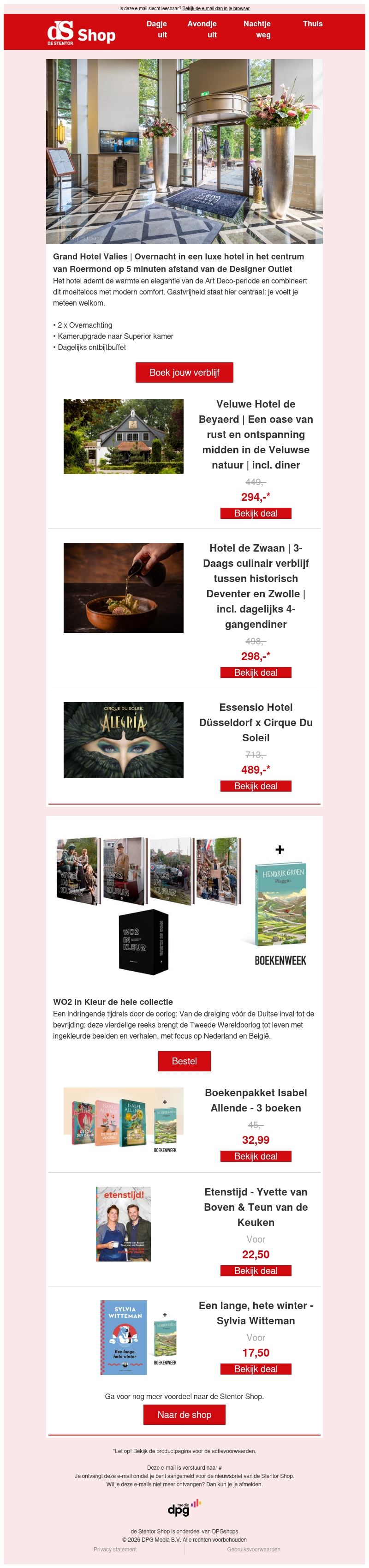369x1568 pixels.
Task: Open the Cirque du Soleil Alegria image
Action: click(x=124, y=740)
